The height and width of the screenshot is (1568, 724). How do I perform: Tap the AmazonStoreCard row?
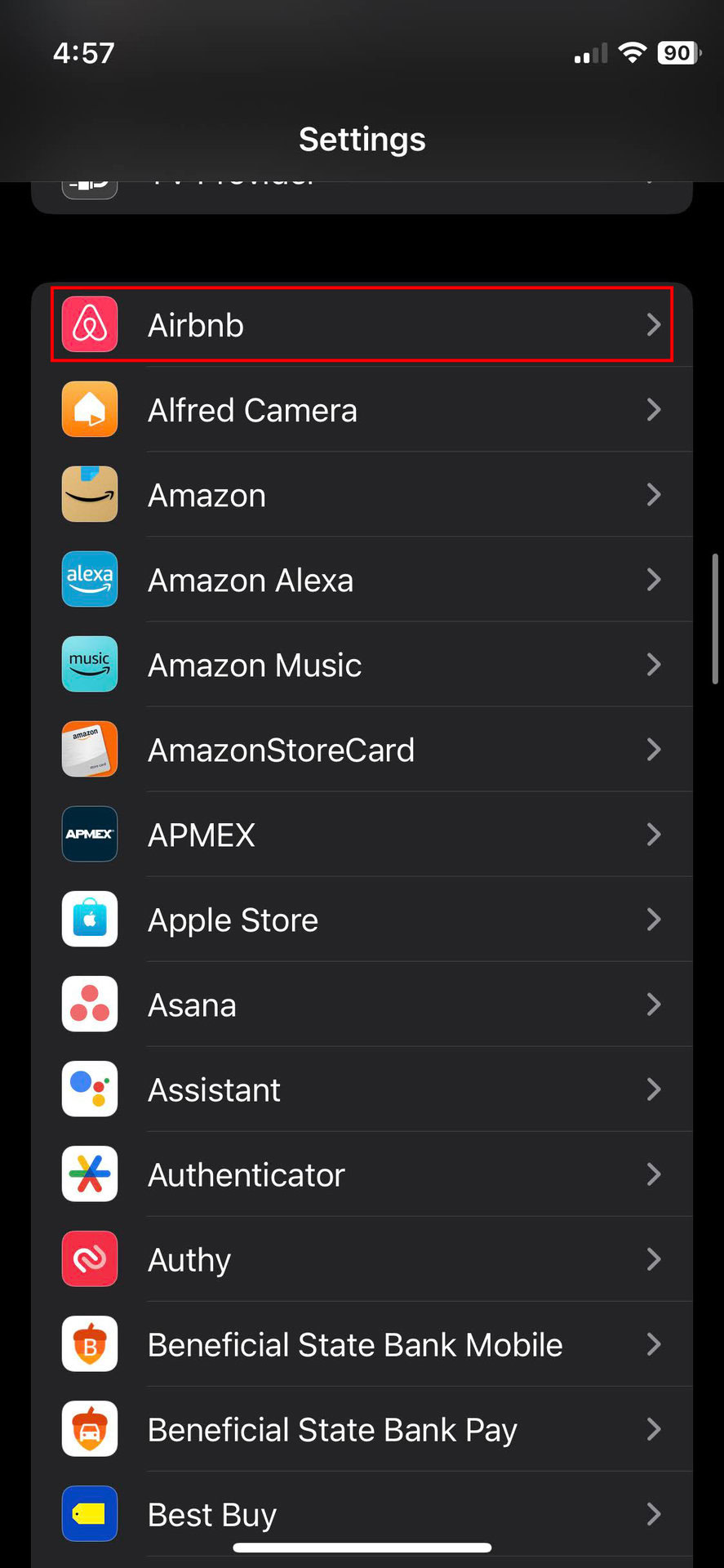click(x=361, y=750)
